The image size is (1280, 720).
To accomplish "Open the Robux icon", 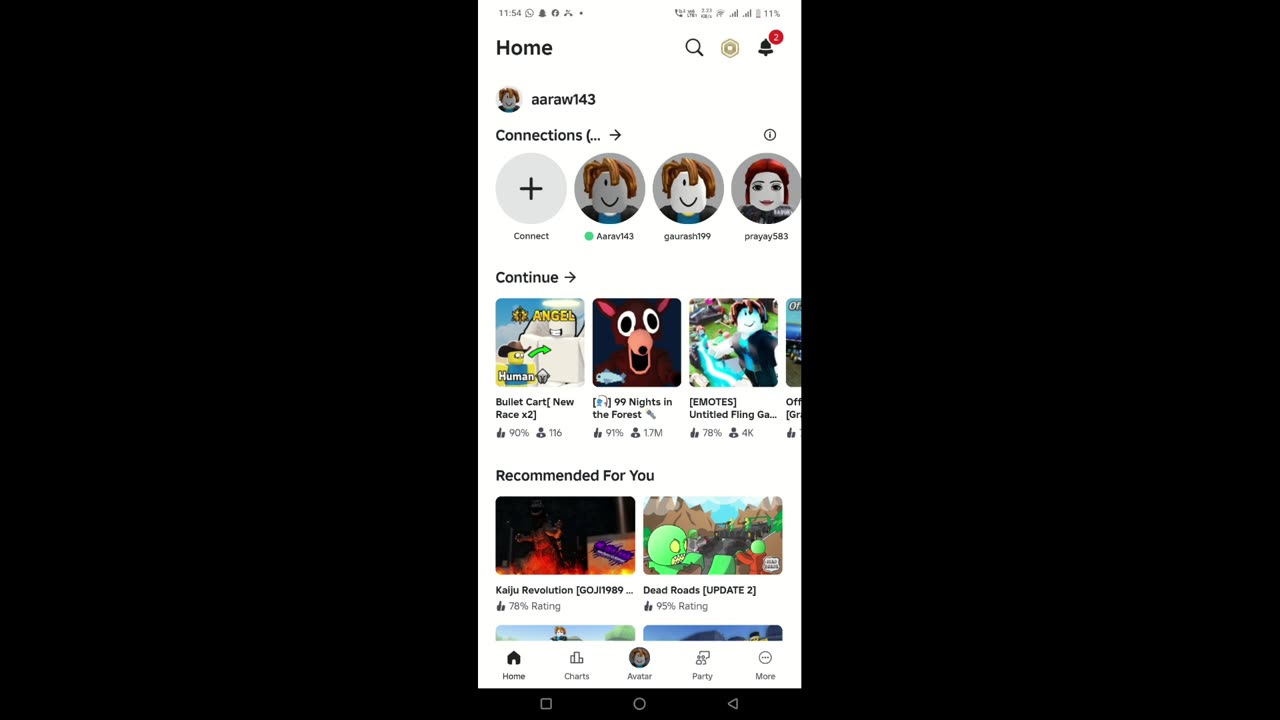I will [x=730, y=48].
